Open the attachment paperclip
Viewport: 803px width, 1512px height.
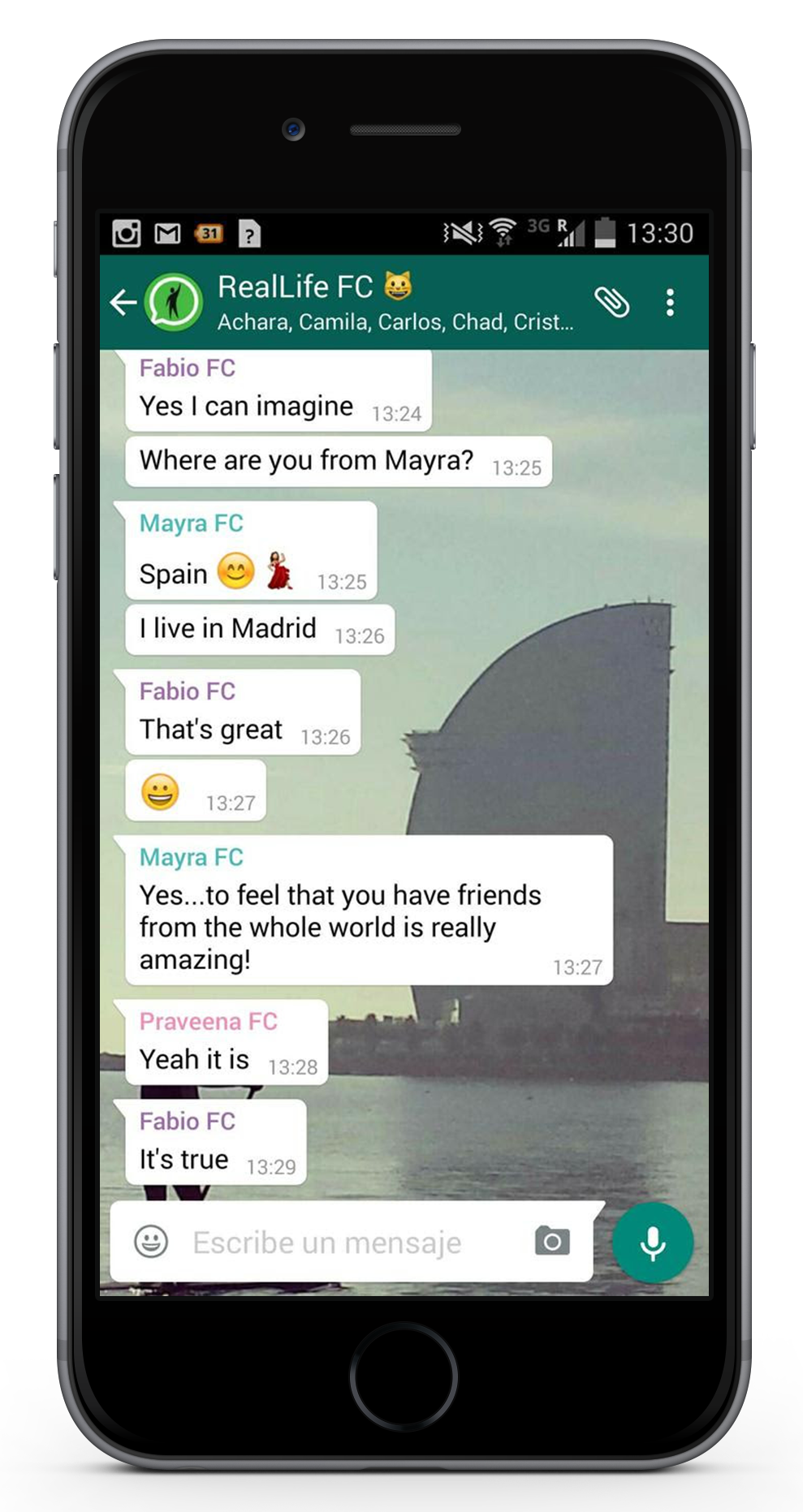tap(611, 302)
